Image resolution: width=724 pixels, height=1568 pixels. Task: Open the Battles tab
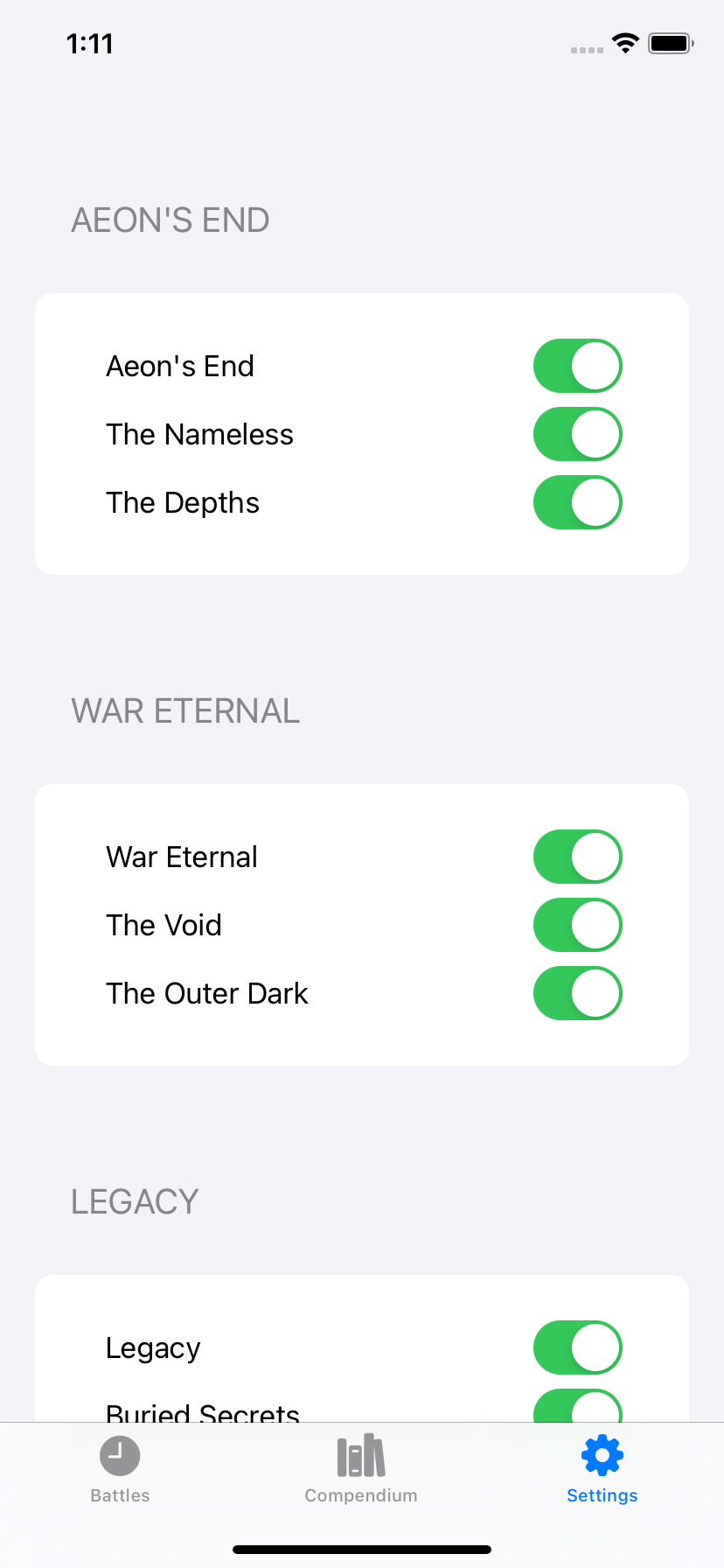click(x=120, y=1469)
